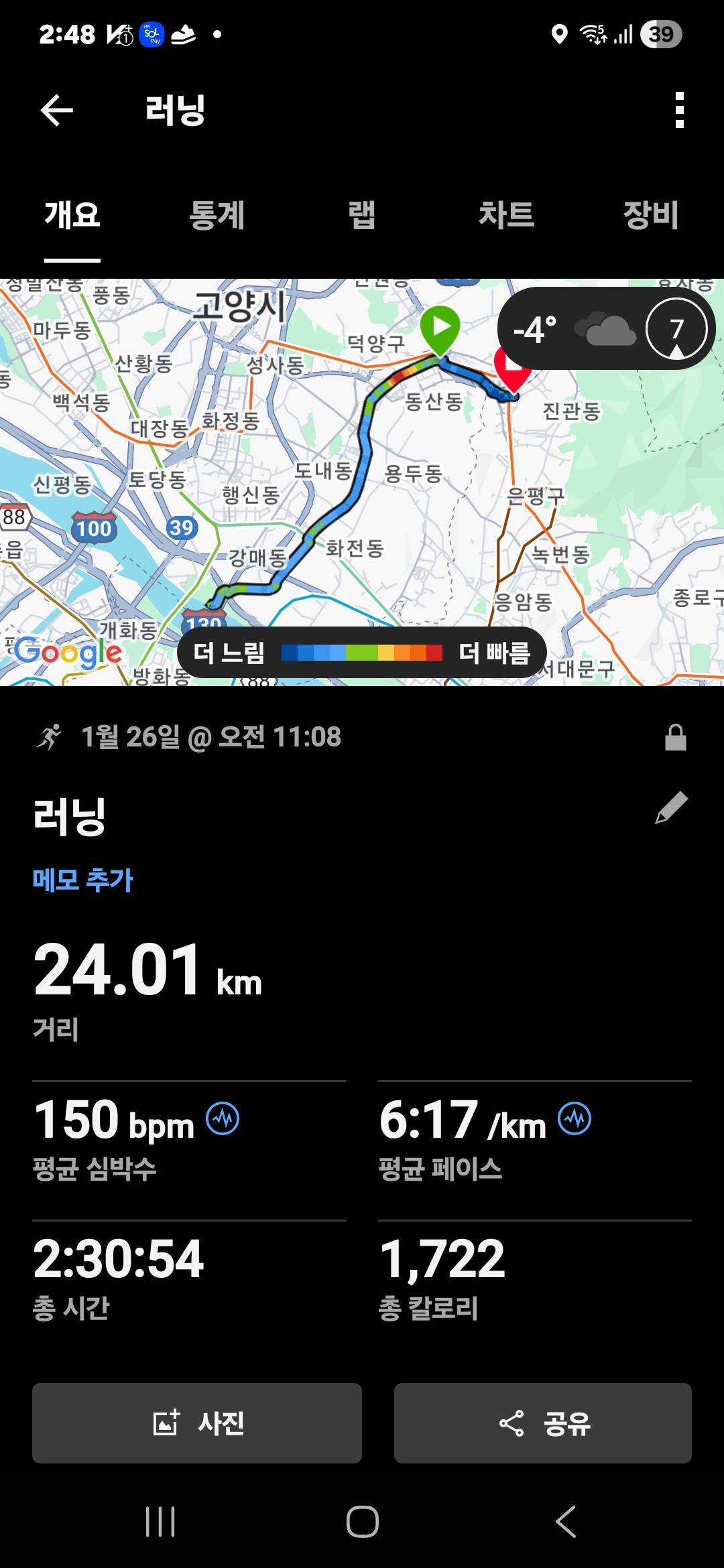Tap the pace color legend bar
This screenshot has height=1568, width=724.
tap(362, 653)
